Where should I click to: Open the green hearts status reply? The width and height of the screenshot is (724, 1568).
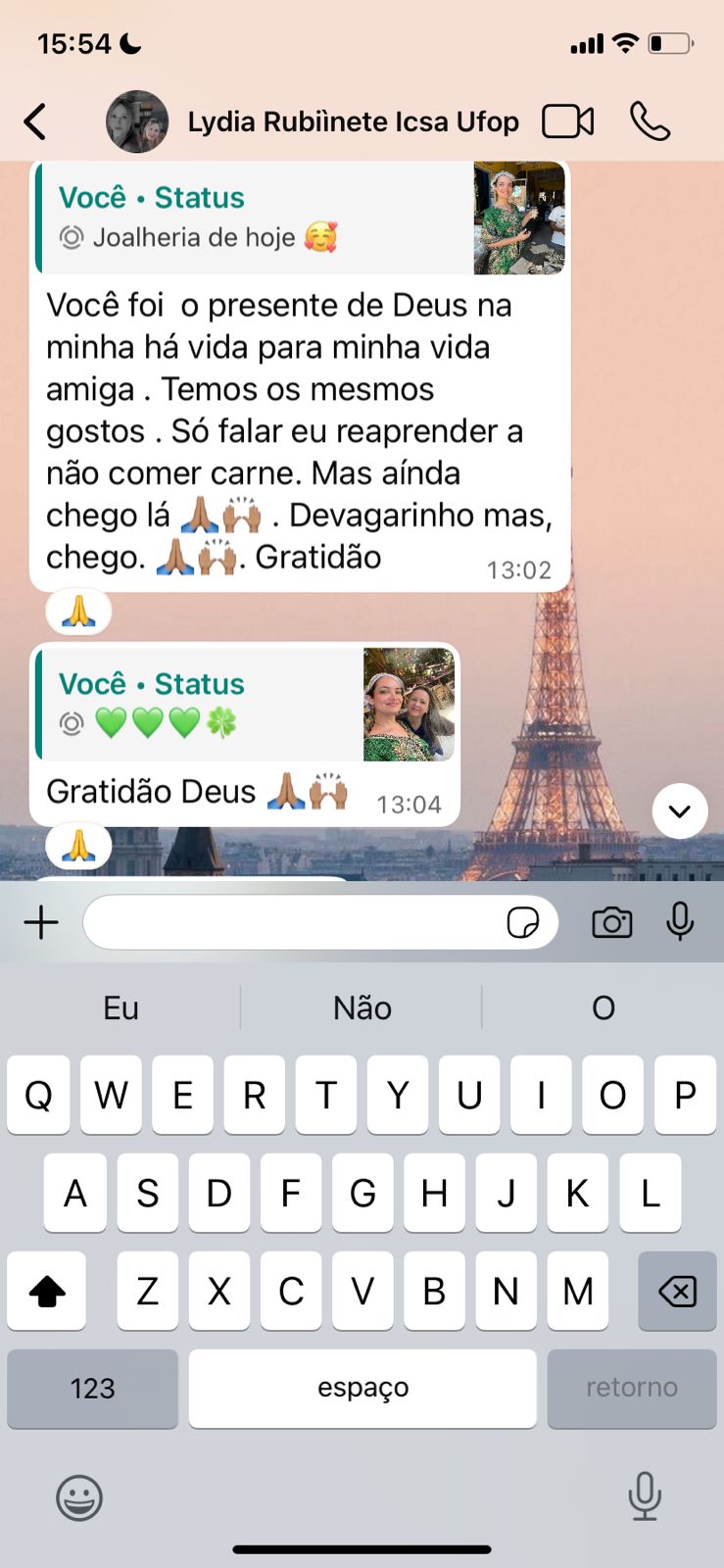click(x=245, y=705)
